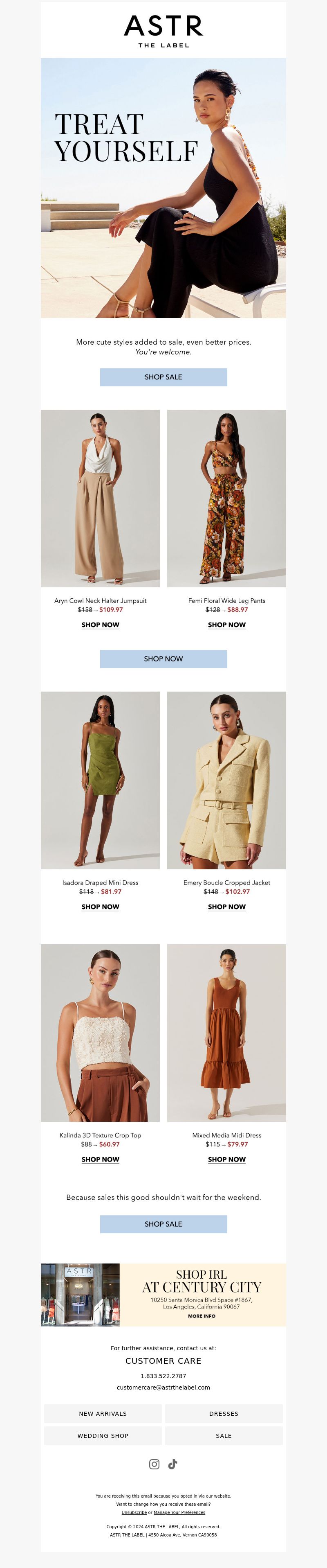Shop now for Mixed Media Midi Dress
327x1568 pixels.
pyautogui.click(x=227, y=1159)
